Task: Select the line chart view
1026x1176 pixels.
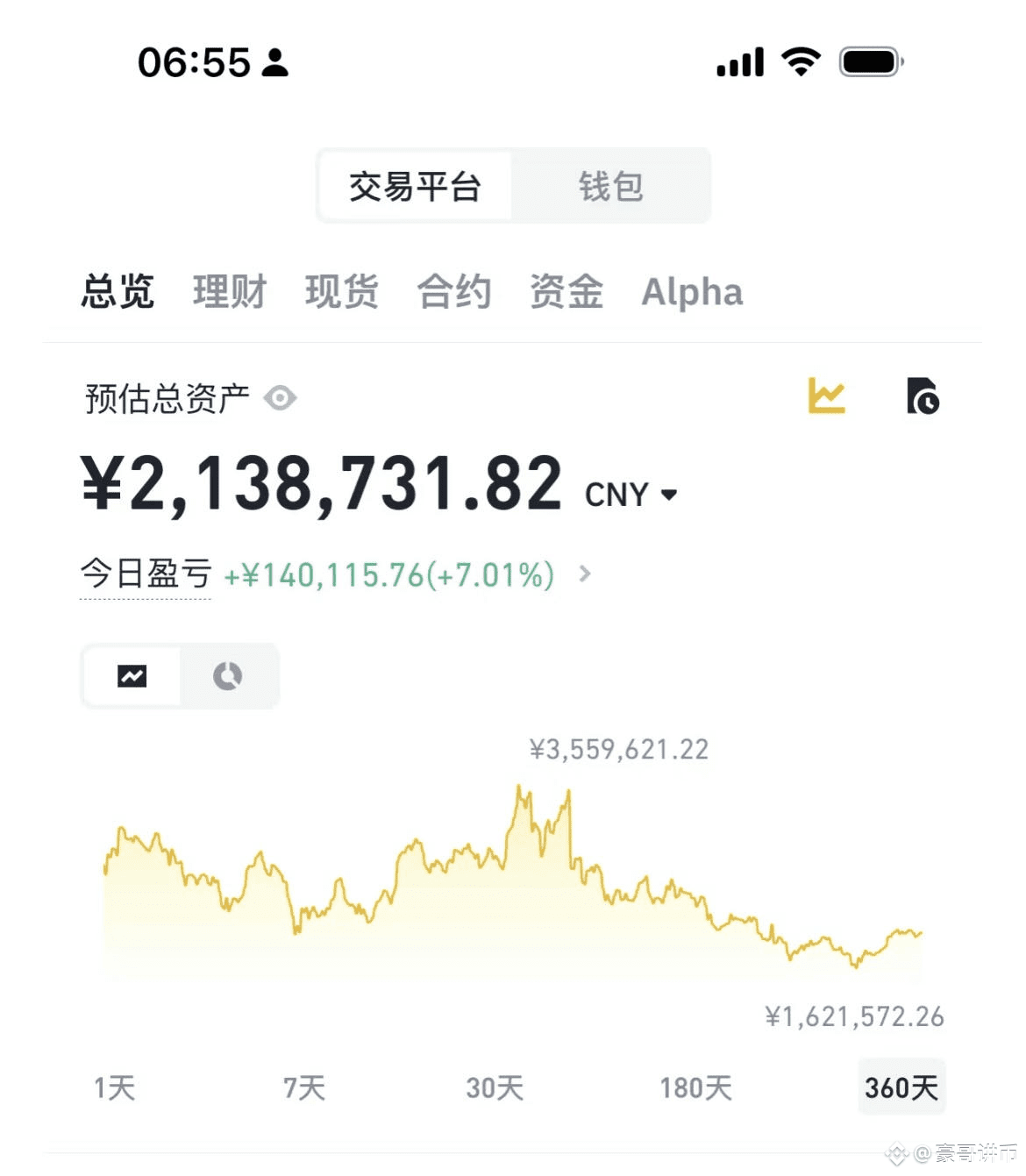Action: (132, 676)
